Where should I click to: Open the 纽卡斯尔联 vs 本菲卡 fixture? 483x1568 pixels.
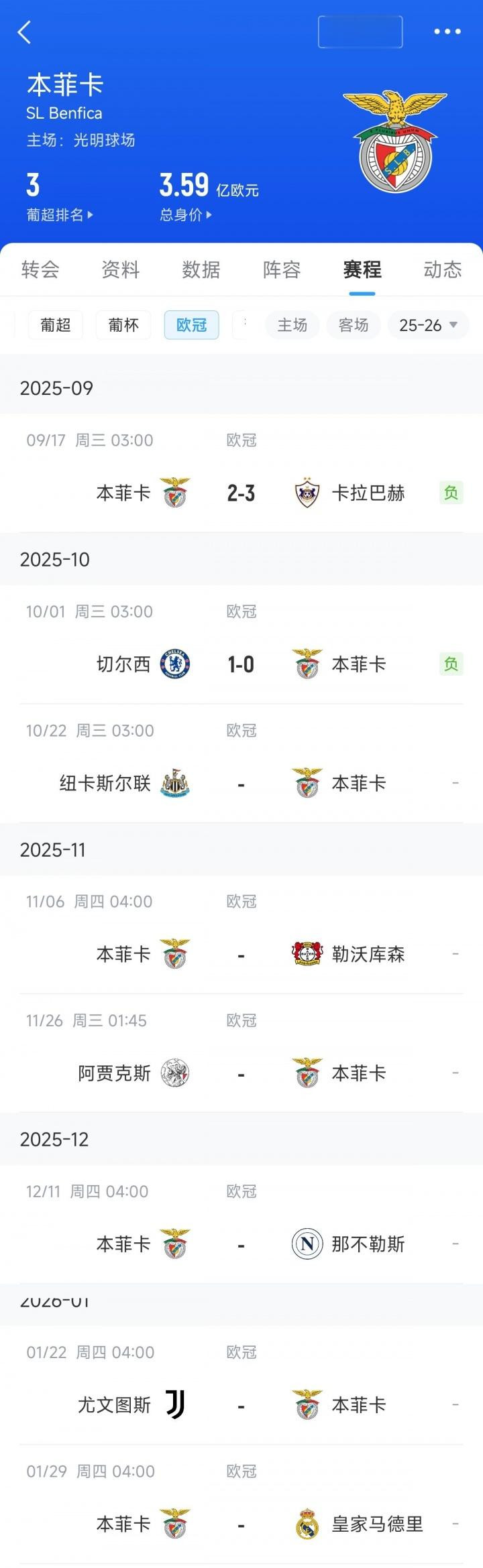(x=241, y=783)
